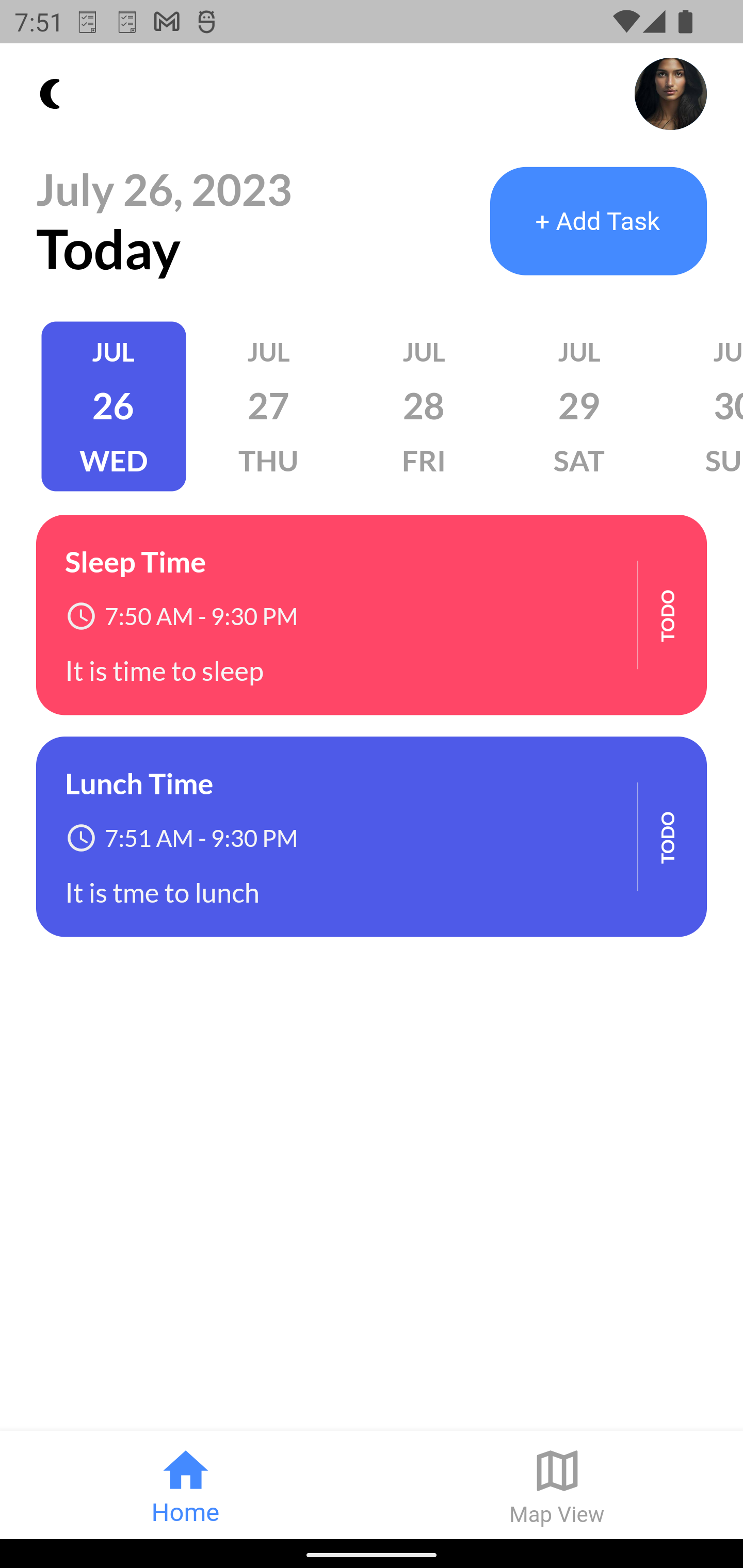Select Thursday, July 27 in date strip

[268, 406]
